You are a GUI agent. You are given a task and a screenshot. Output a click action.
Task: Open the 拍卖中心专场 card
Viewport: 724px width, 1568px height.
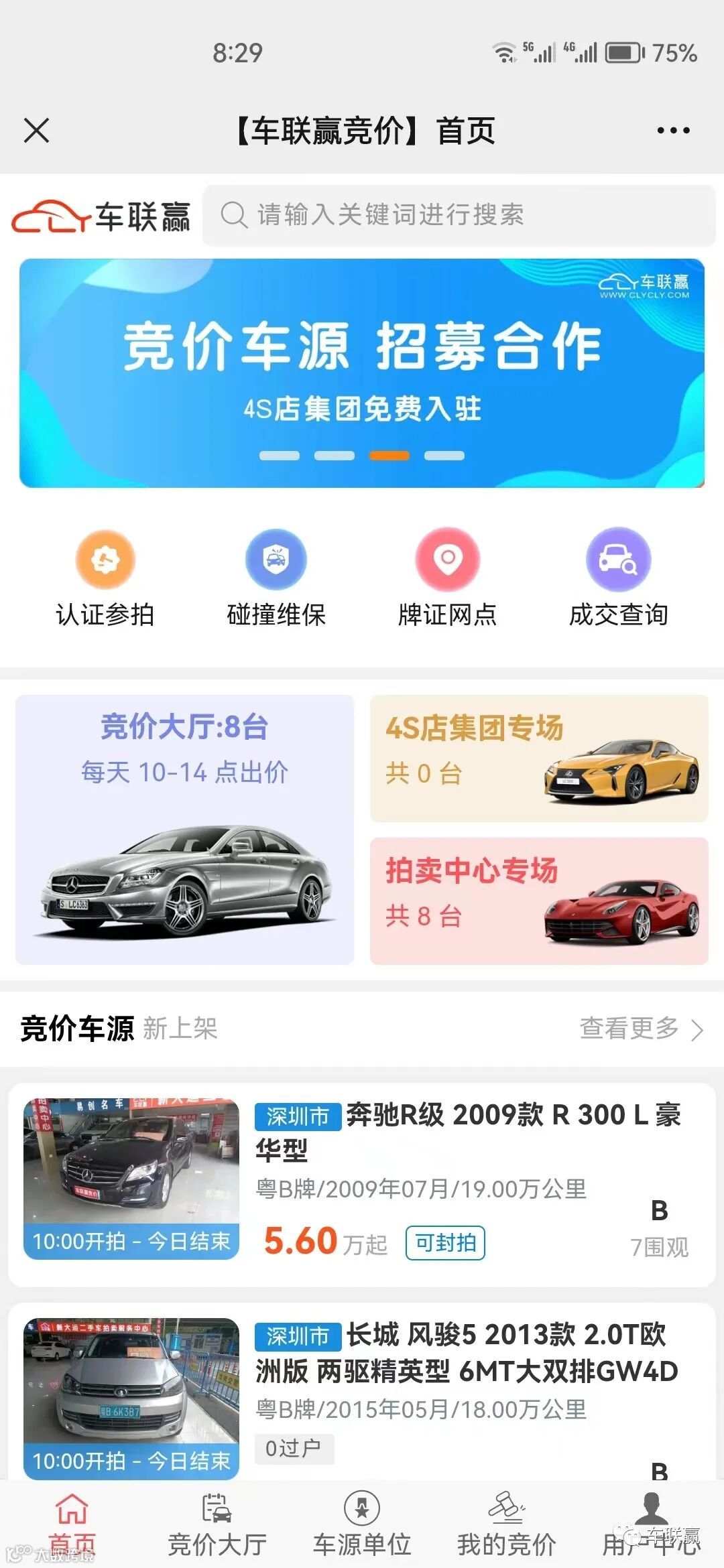pyautogui.click(x=539, y=901)
